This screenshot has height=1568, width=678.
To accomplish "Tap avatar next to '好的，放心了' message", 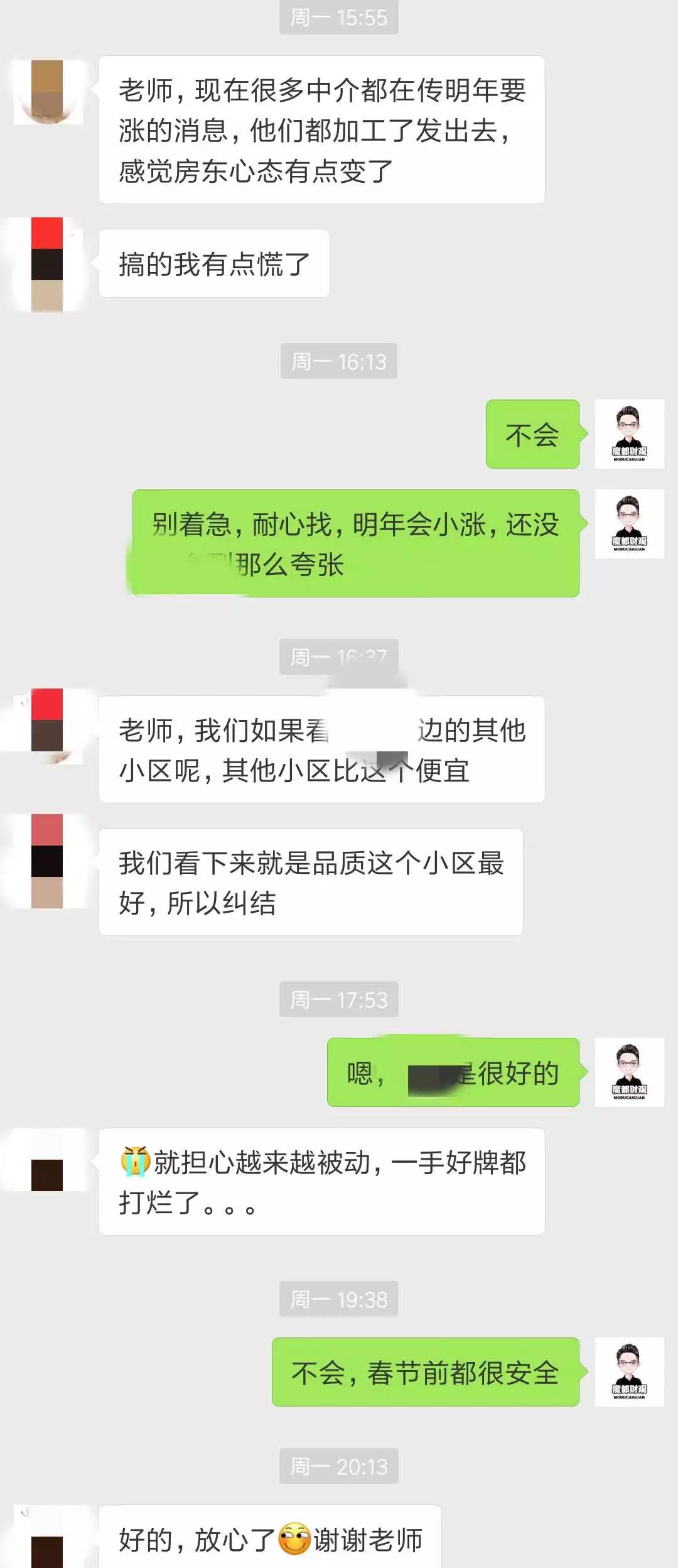I will point(48,1539).
